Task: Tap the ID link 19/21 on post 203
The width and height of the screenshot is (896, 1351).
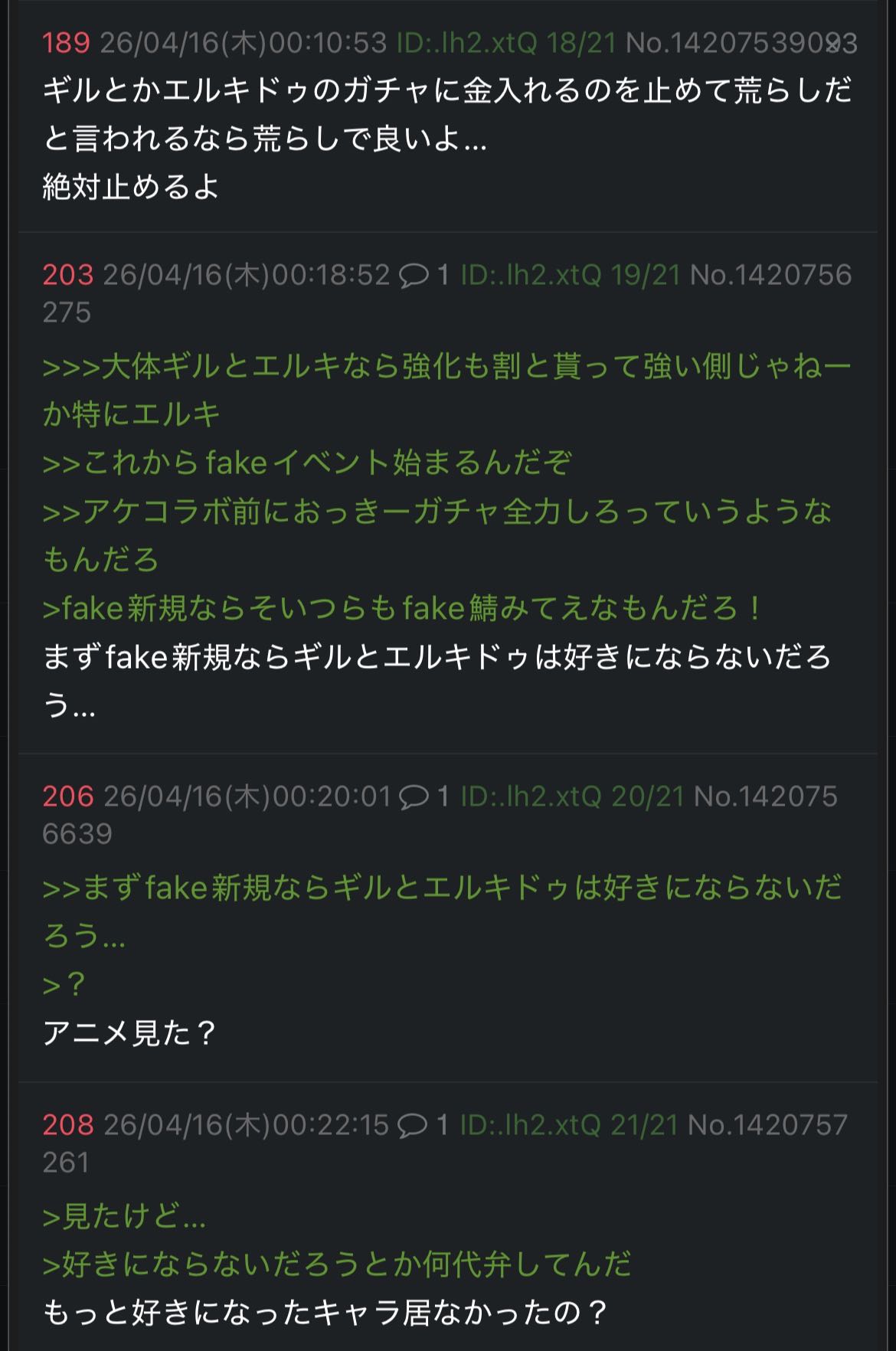Action: [x=570, y=275]
